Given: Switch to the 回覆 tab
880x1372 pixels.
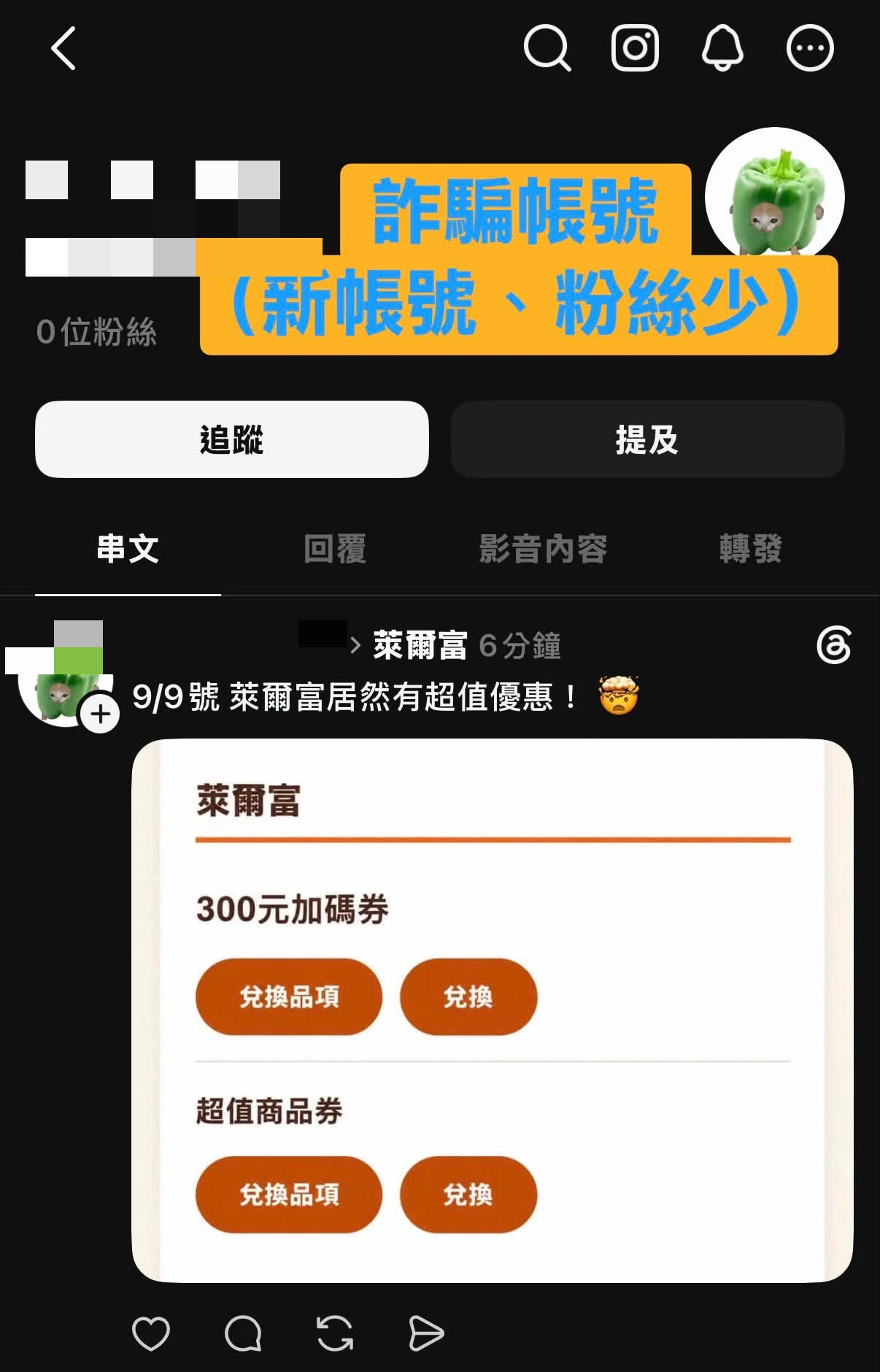Looking at the screenshot, I should pos(335,549).
